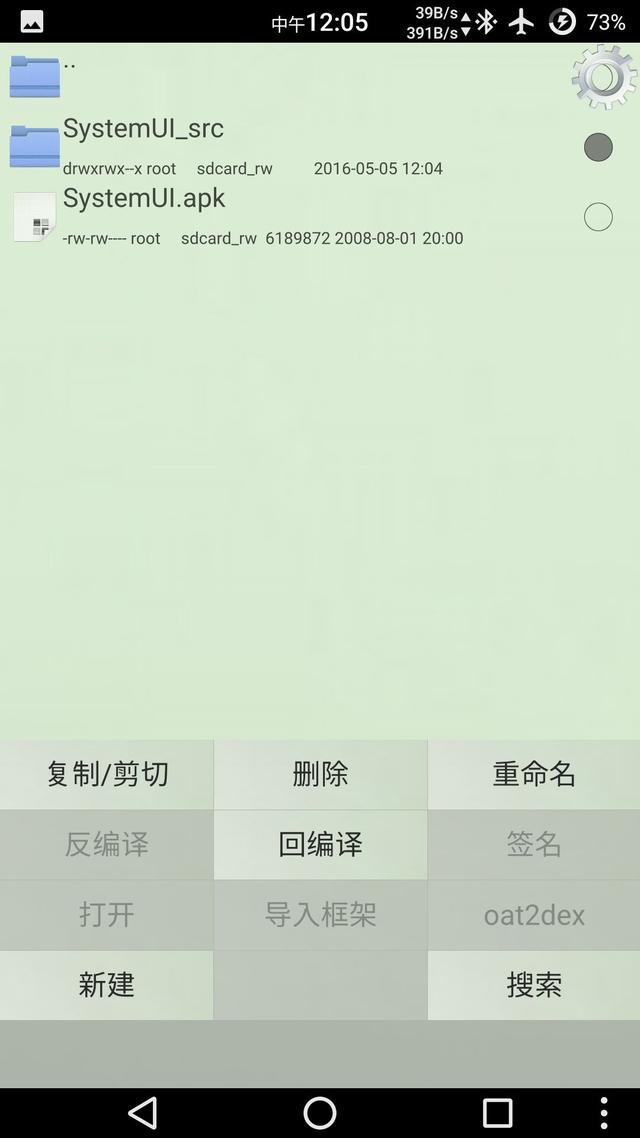Delete the selected item with 删除
The image size is (640, 1138).
tap(320, 774)
